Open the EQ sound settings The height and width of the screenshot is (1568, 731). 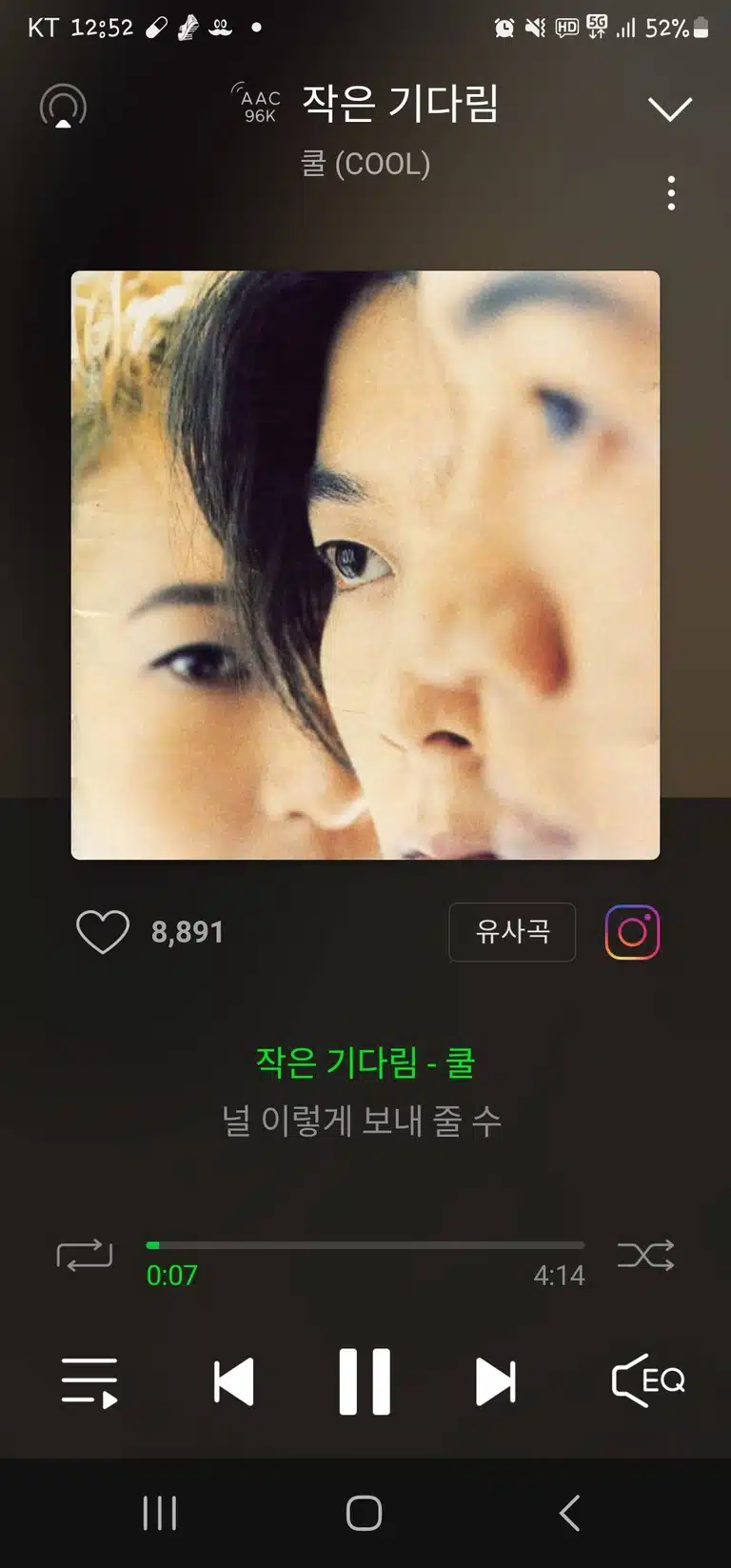[648, 1380]
